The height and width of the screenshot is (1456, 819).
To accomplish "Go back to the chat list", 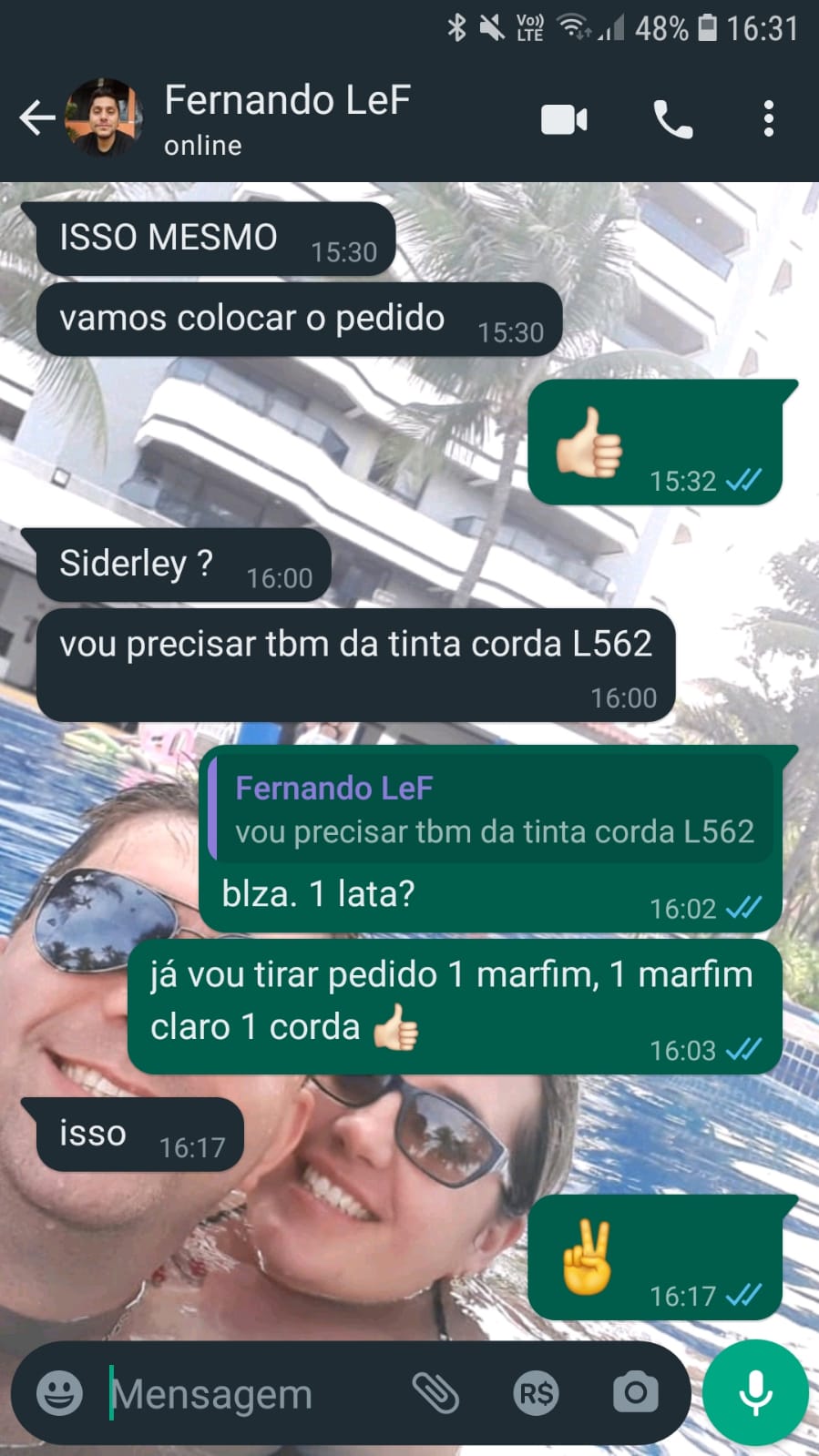I will [36, 118].
